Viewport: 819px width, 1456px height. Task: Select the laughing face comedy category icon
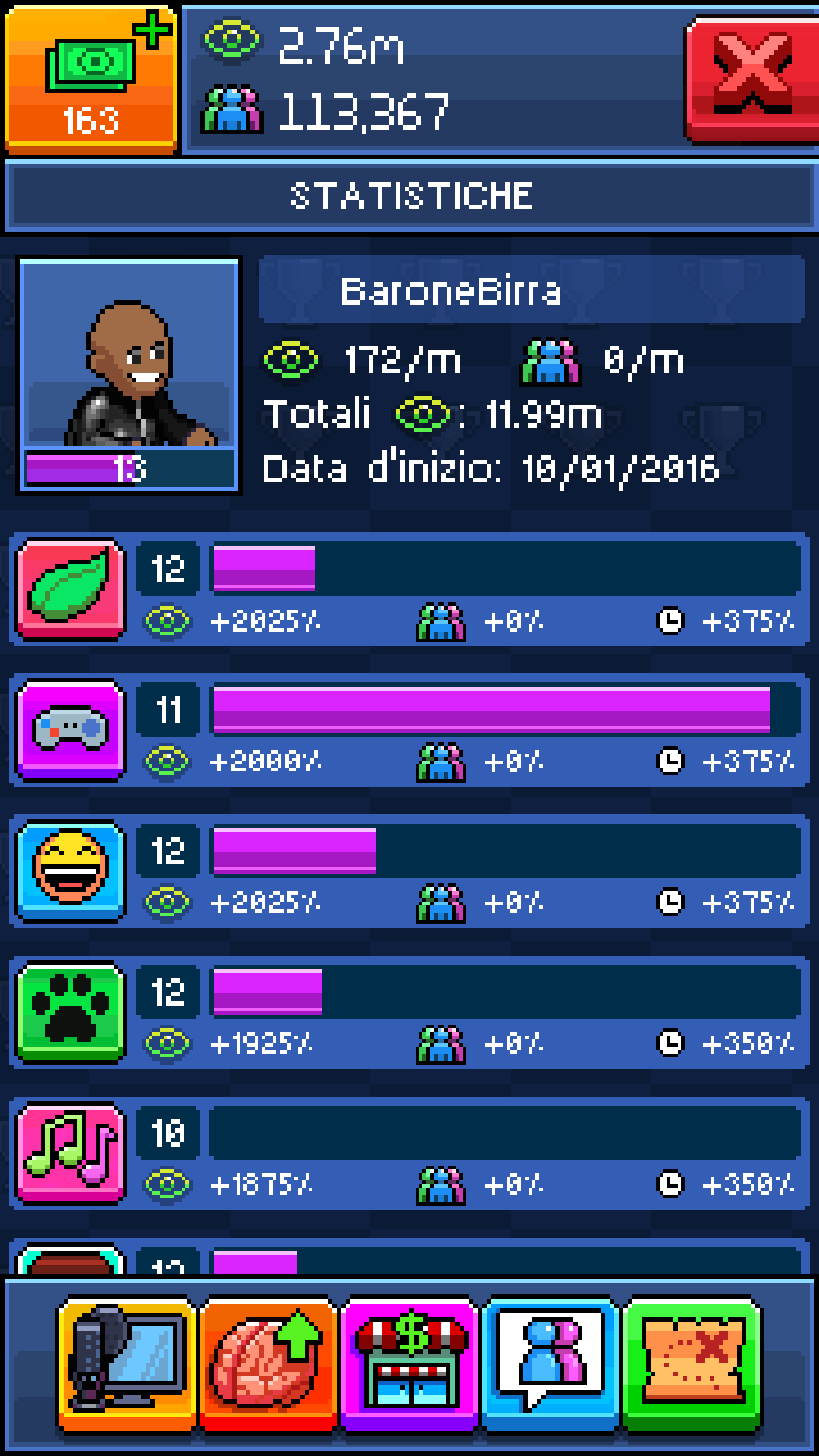pyautogui.click(x=71, y=871)
